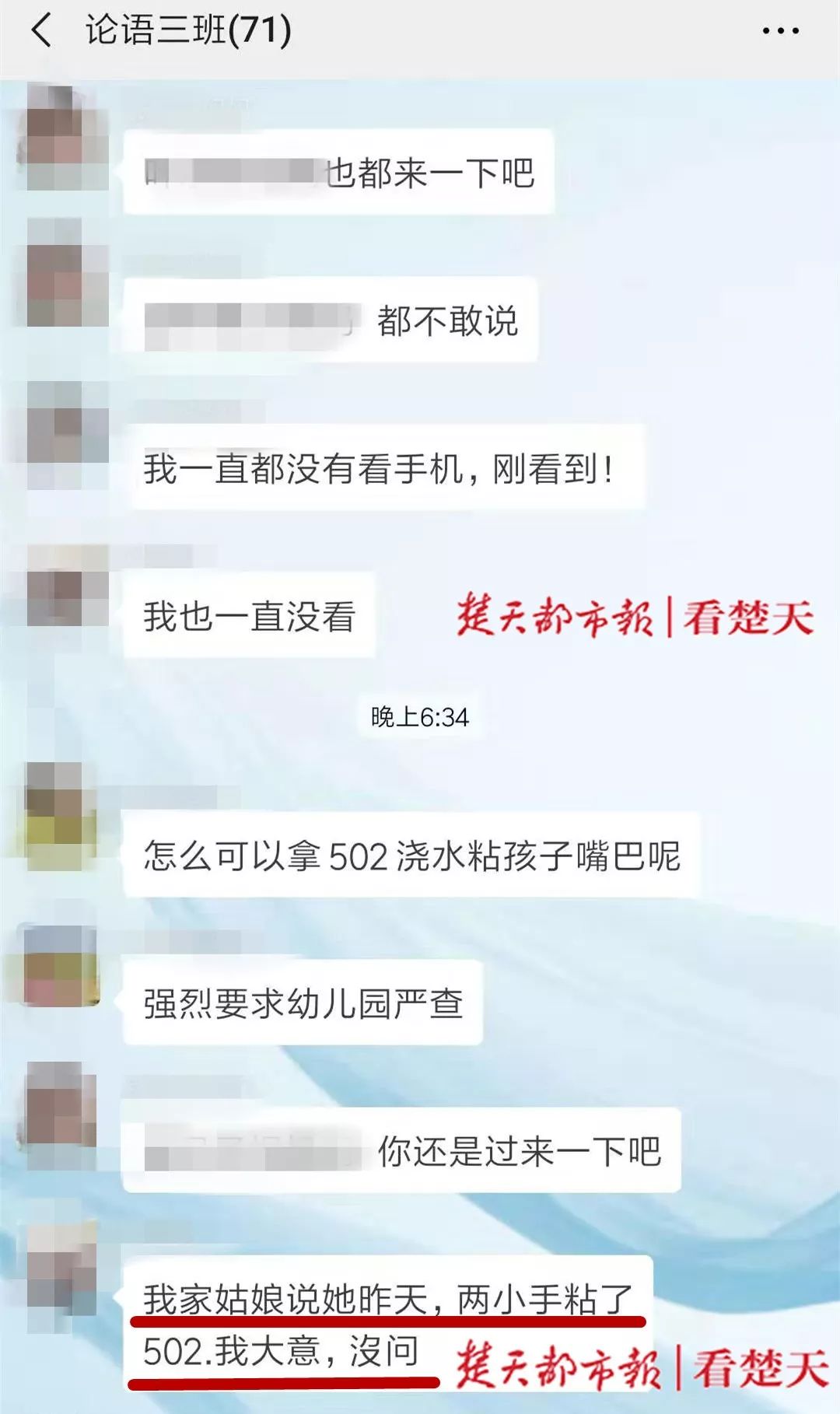Screen dimensions: 840x1414
Task: Open the group chat overflow menu
Action: pos(780,32)
